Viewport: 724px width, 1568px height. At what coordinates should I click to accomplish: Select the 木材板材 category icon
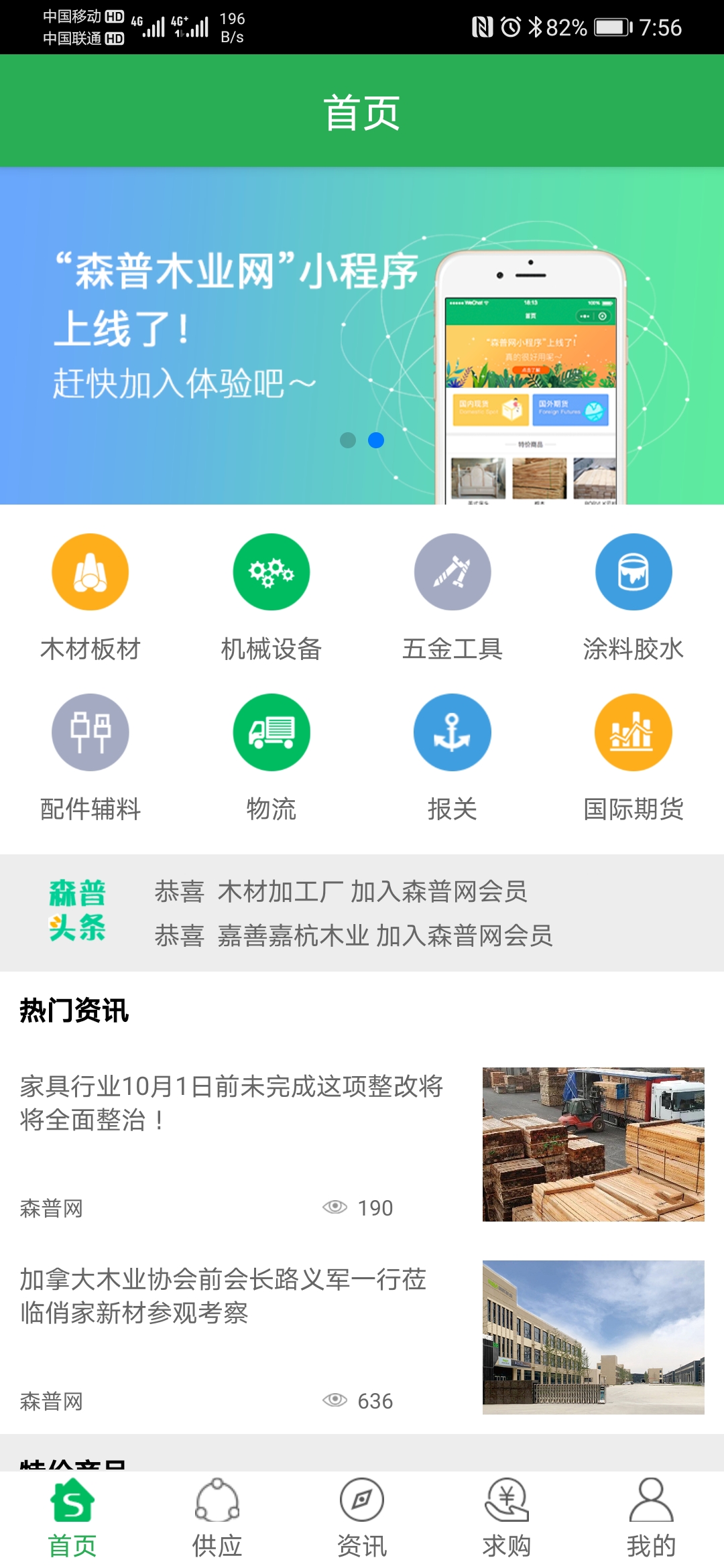tap(90, 573)
